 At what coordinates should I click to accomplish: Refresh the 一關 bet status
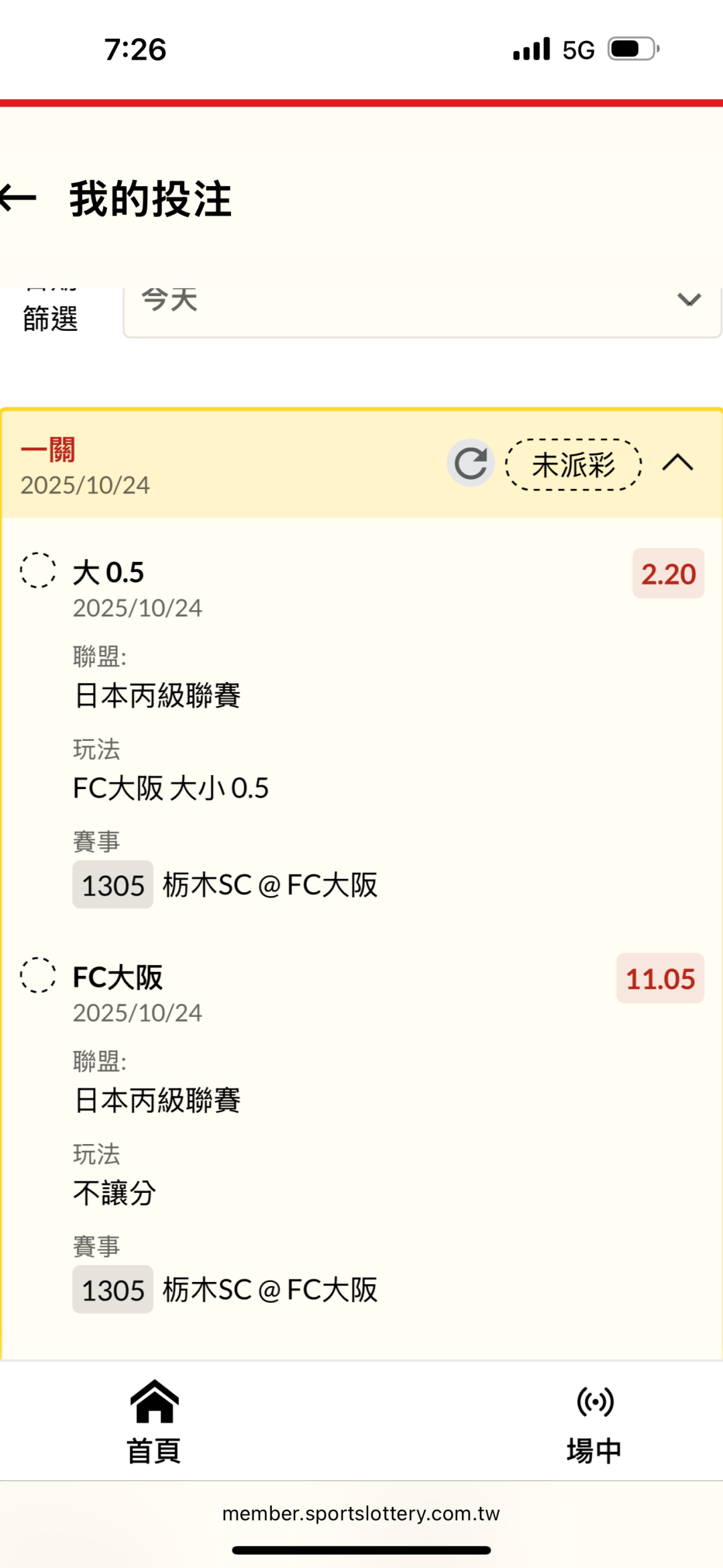tap(471, 464)
